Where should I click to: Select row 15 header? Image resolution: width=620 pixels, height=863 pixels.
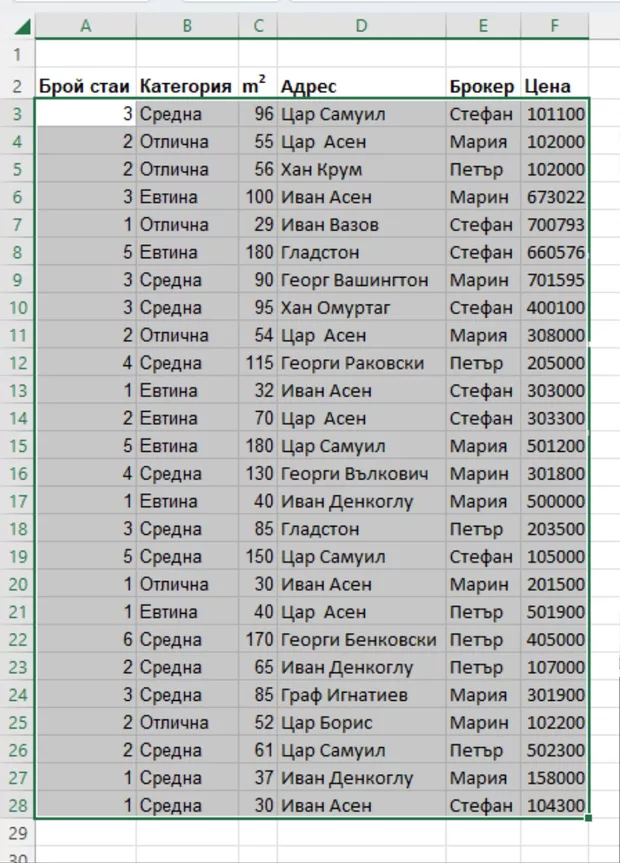(x=16, y=446)
